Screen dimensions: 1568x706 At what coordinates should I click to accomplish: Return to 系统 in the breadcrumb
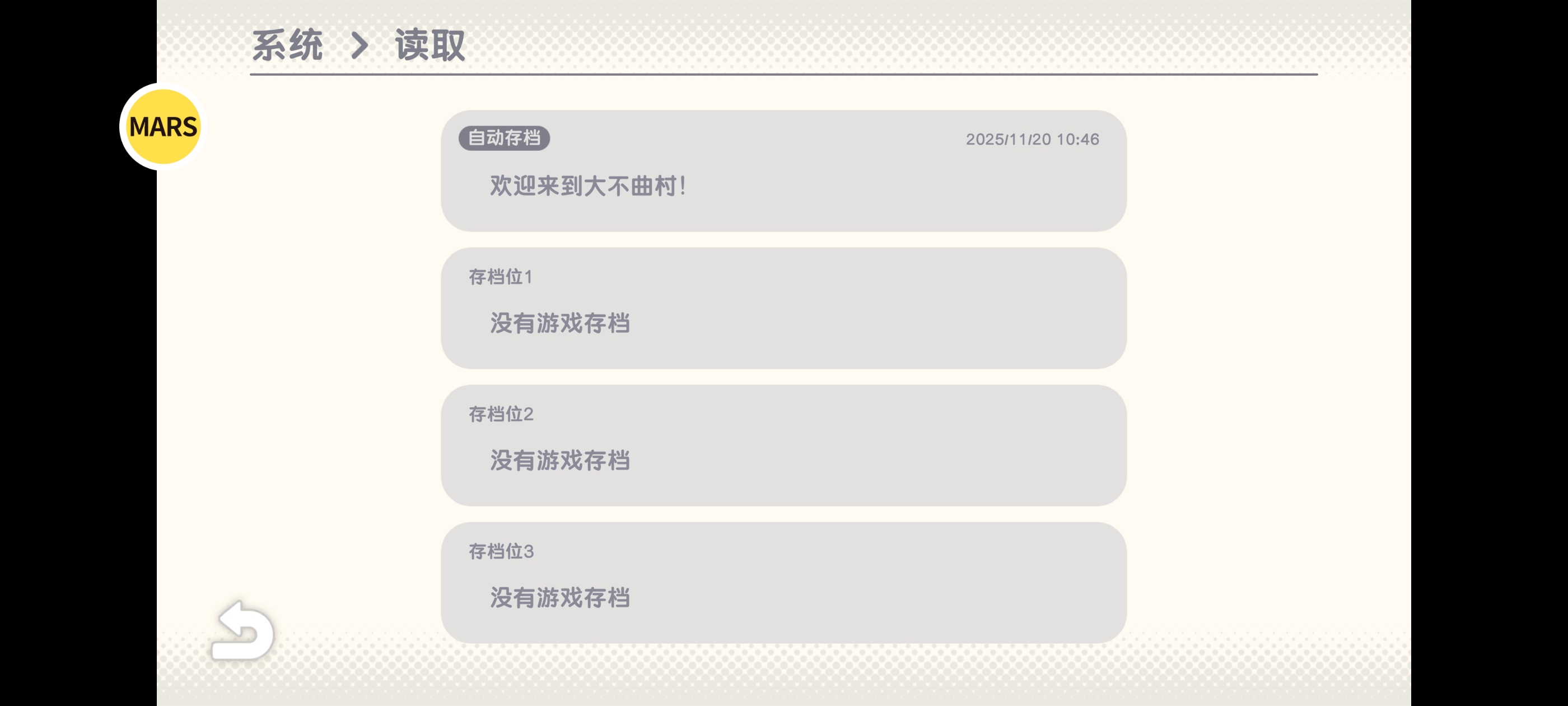pyautogui.click(x=287, y=46)
